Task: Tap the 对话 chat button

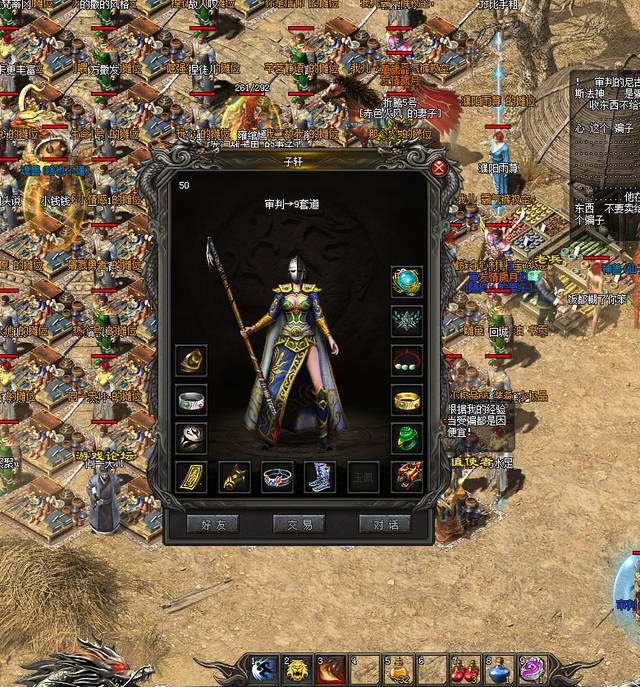Action: [385, 524]
